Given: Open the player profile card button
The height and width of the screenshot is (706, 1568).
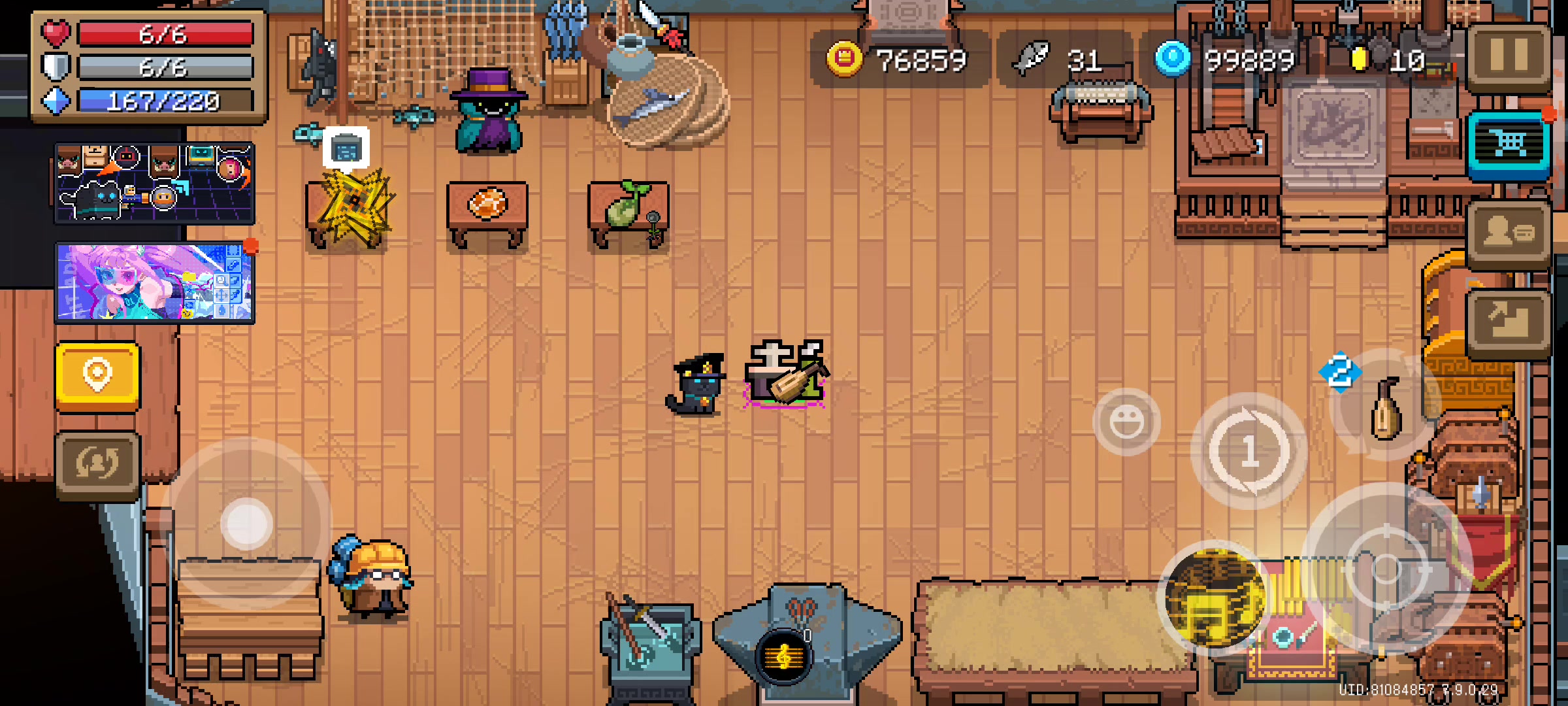Looking at the screenshot, I should tap(1509, 233).
